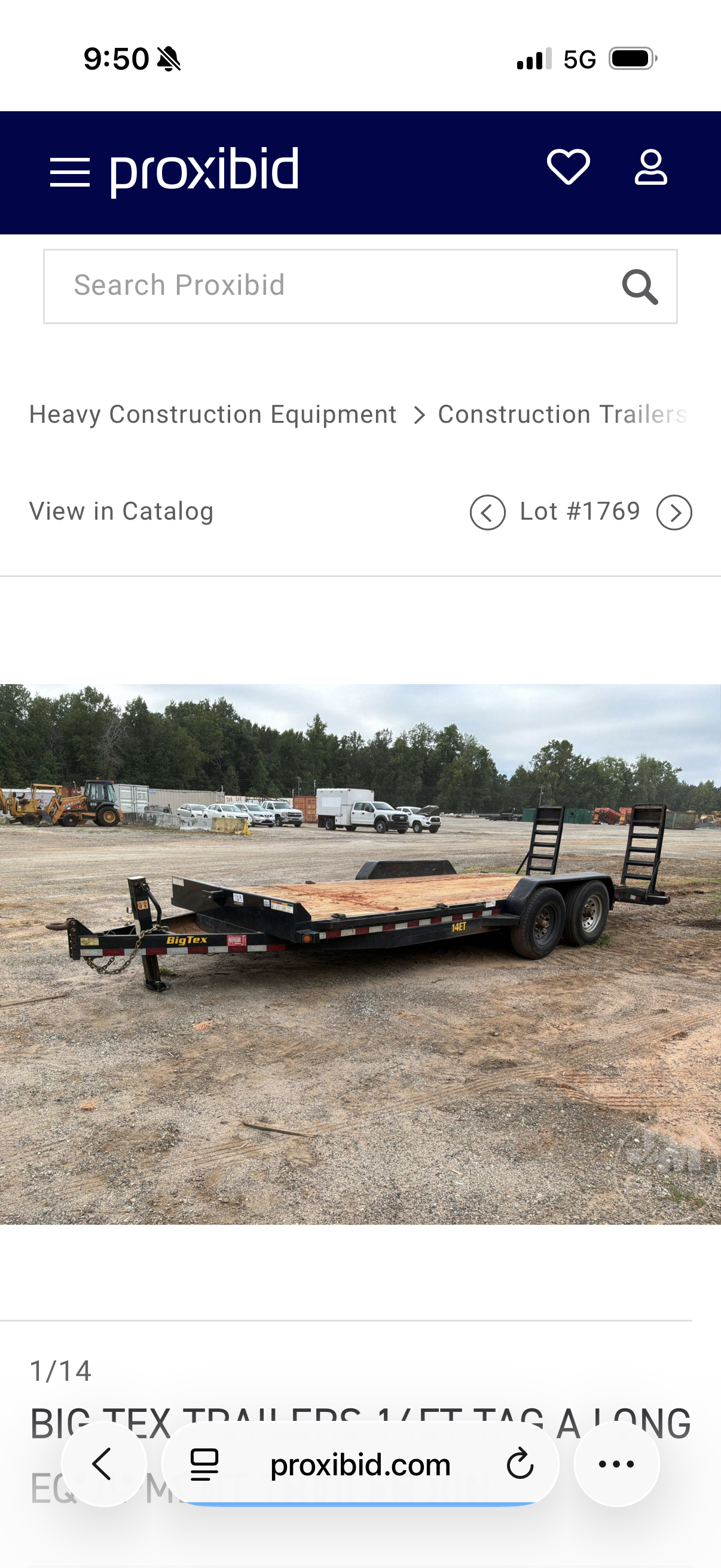This screenshot has height=1568, width=721.
Task: Open the favorites heart icon
Action: coord(569,167)
